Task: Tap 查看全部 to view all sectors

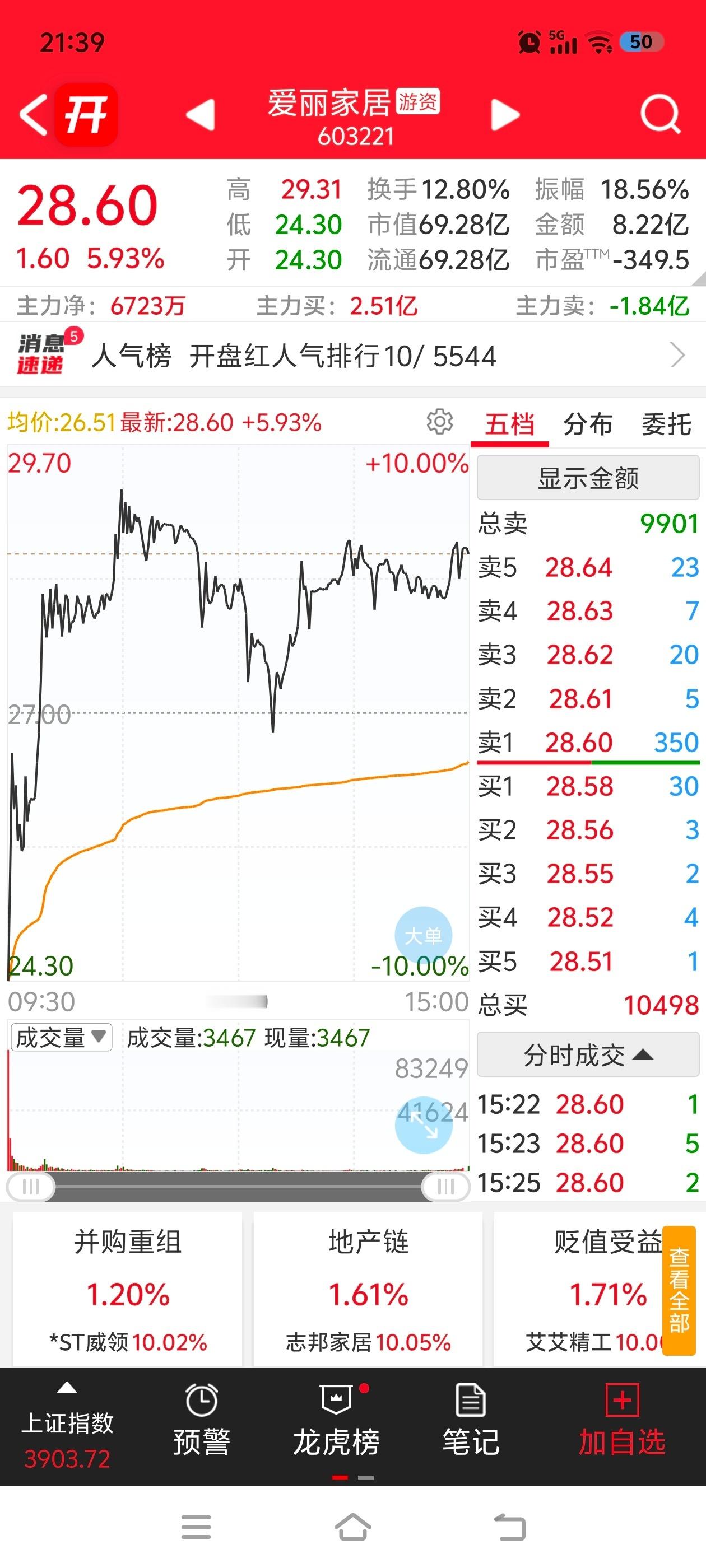Action: pyautogui.click(x=679, y=1290)
